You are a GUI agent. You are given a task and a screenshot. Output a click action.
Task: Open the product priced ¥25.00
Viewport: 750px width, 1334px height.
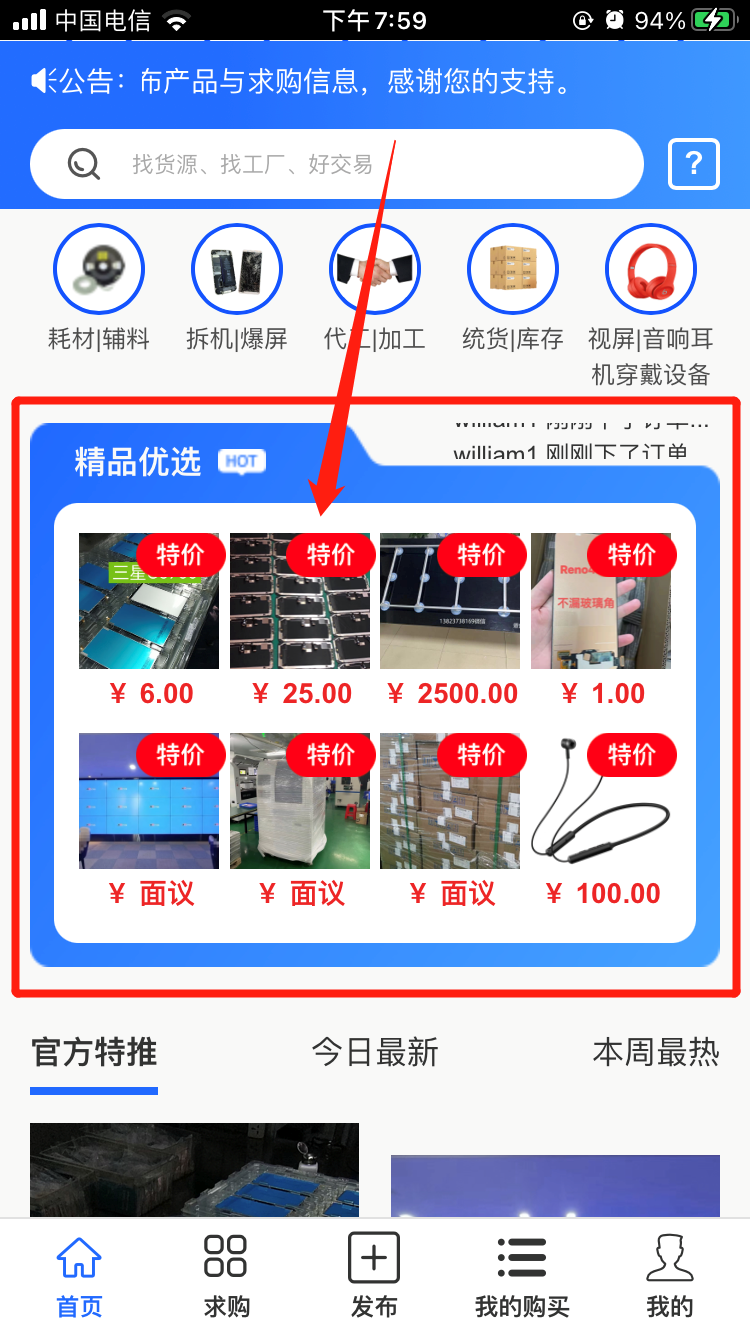point(300,602)
